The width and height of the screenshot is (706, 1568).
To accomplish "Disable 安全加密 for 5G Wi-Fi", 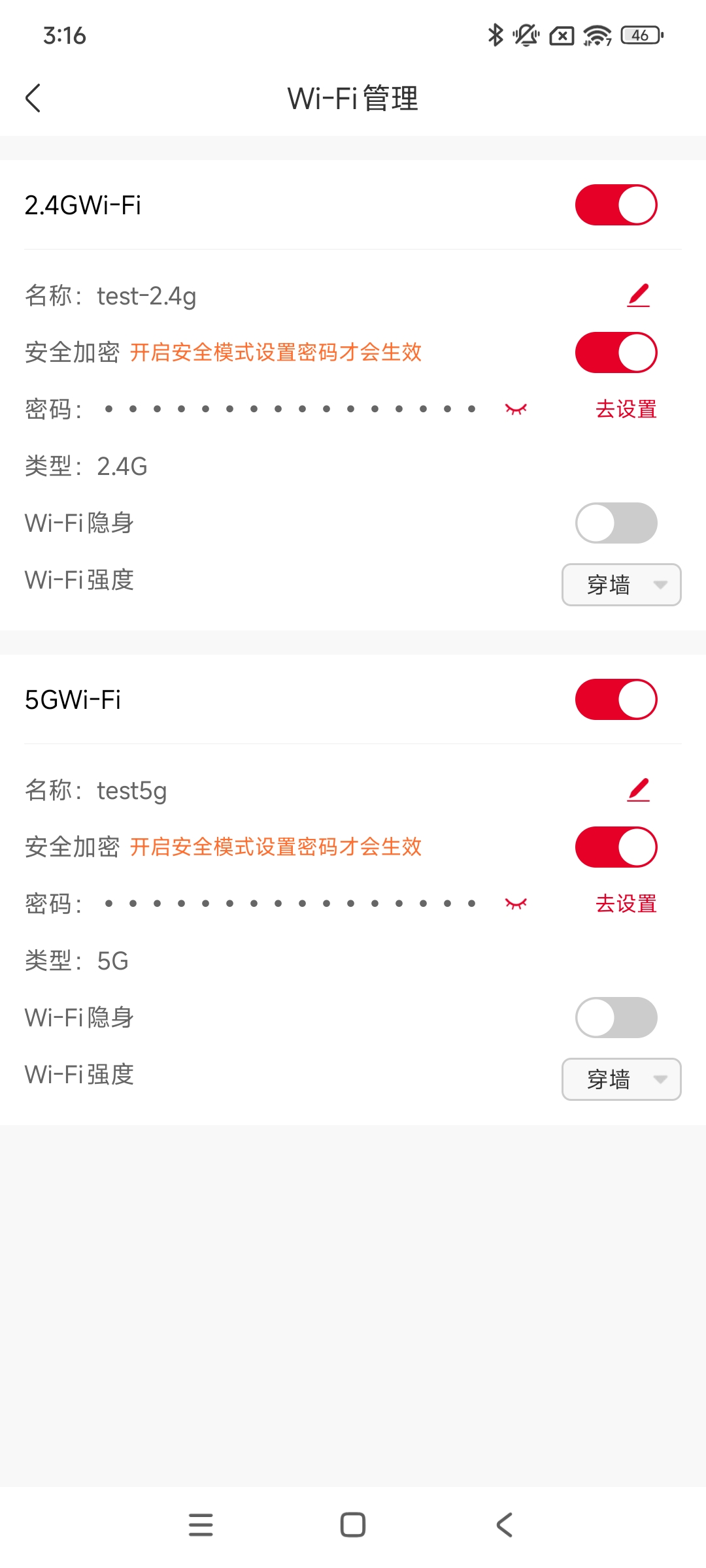I will pos(616,847).
